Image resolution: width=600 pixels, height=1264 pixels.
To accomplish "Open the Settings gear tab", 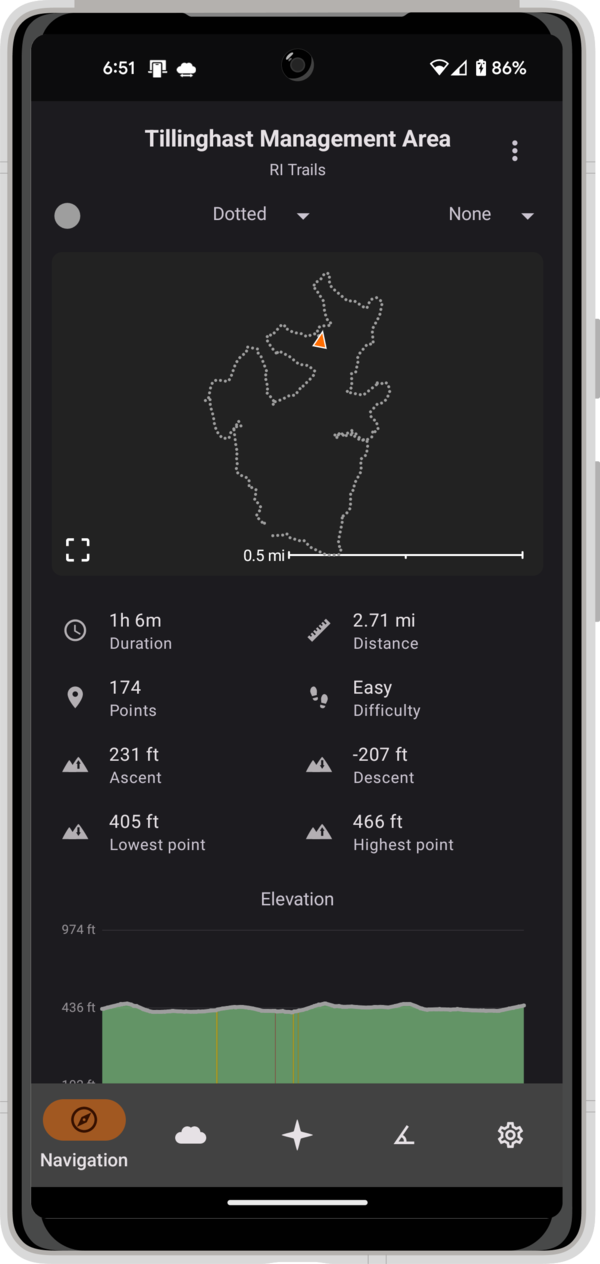I will [510, 1135].
